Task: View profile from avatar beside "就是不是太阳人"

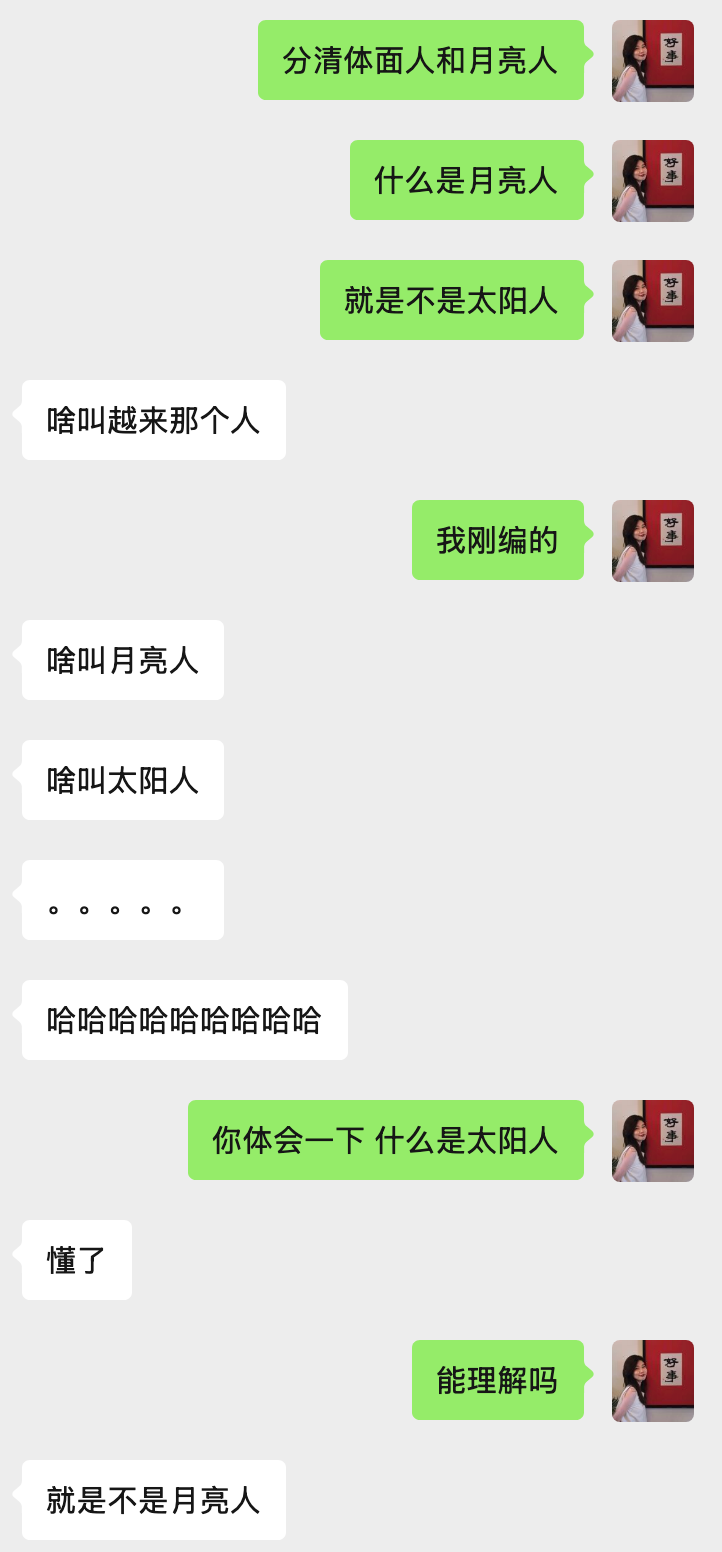Action: 653,301
